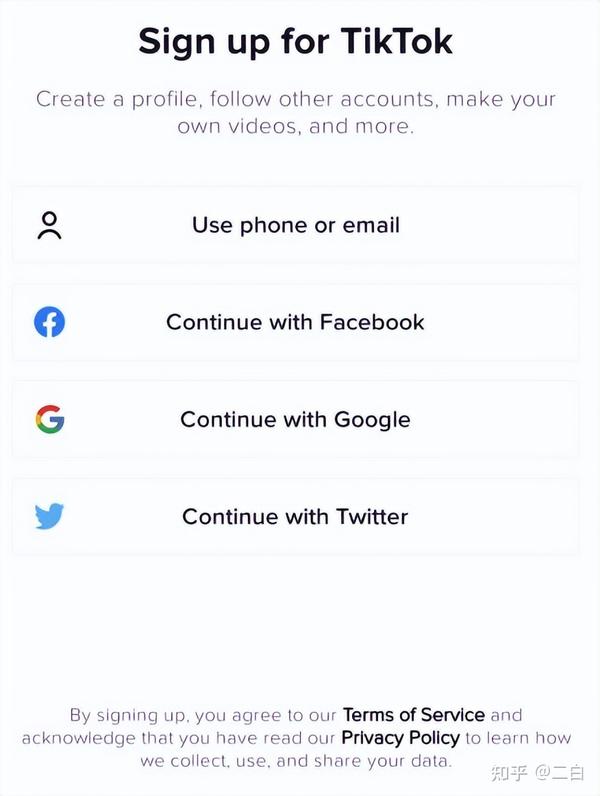Open the Terms of Service link
Viewport: 600px width, 796px height.
(x=413, y=715)
